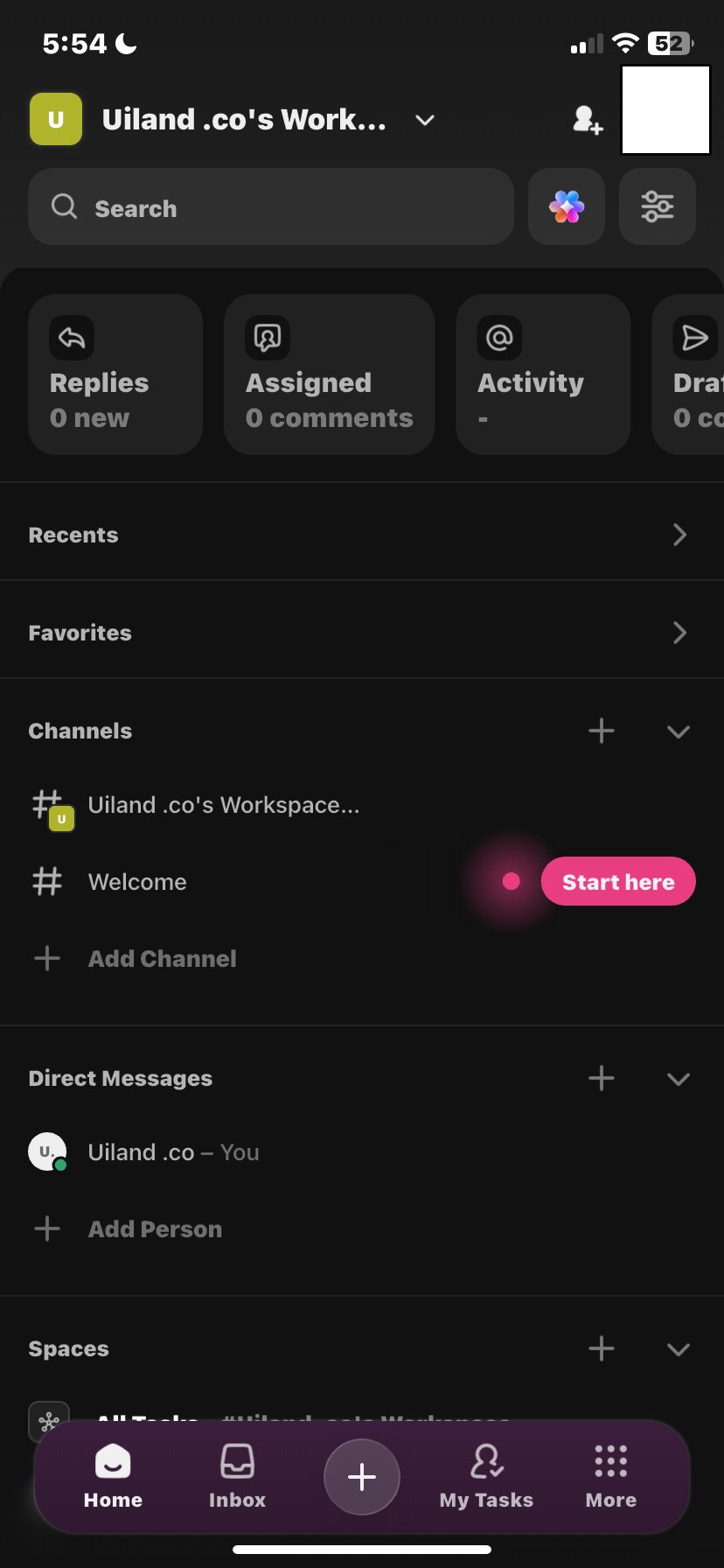Viewport: 724px width, 1568px height.
Task: Open the Assigned comments view
Action: pos(329,374)
